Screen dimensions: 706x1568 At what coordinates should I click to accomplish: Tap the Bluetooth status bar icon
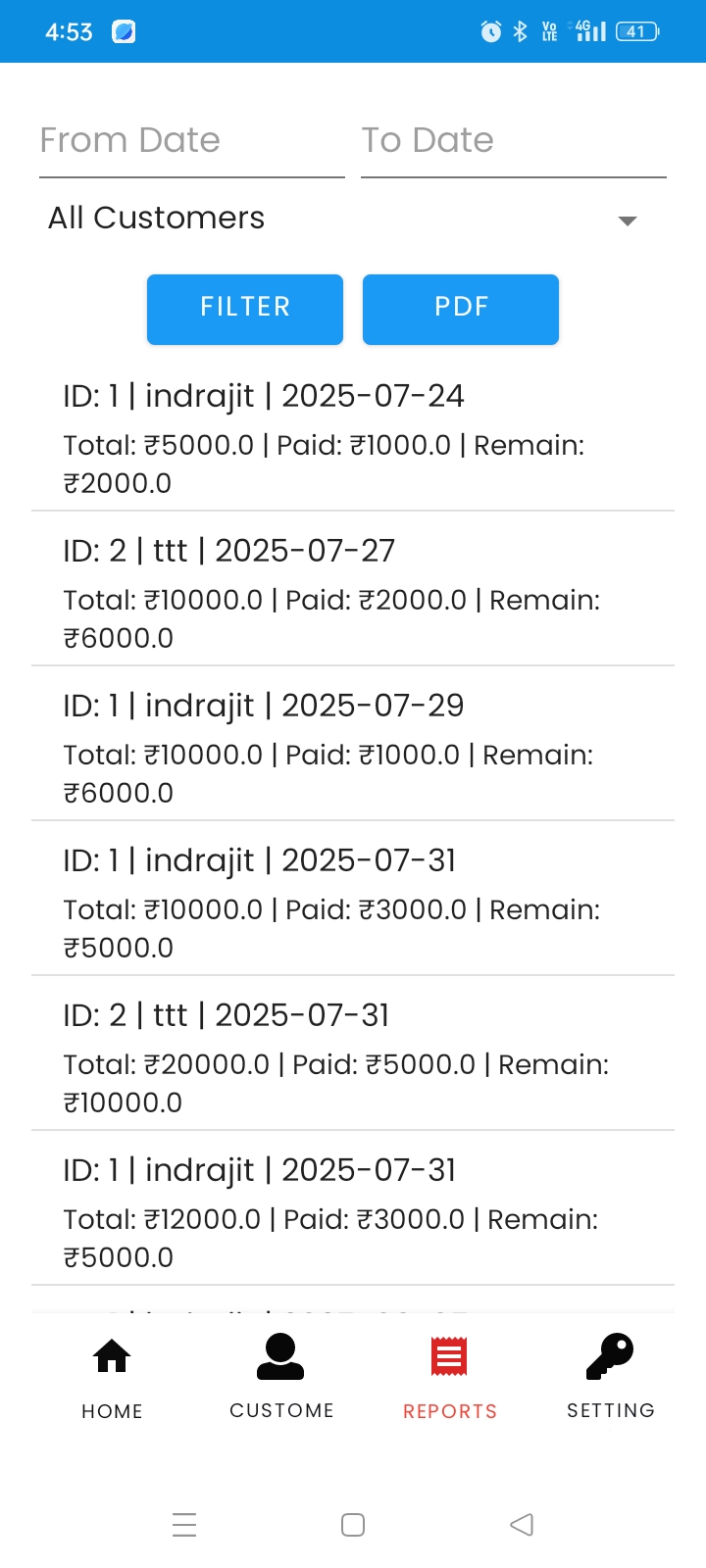[521, 30]
